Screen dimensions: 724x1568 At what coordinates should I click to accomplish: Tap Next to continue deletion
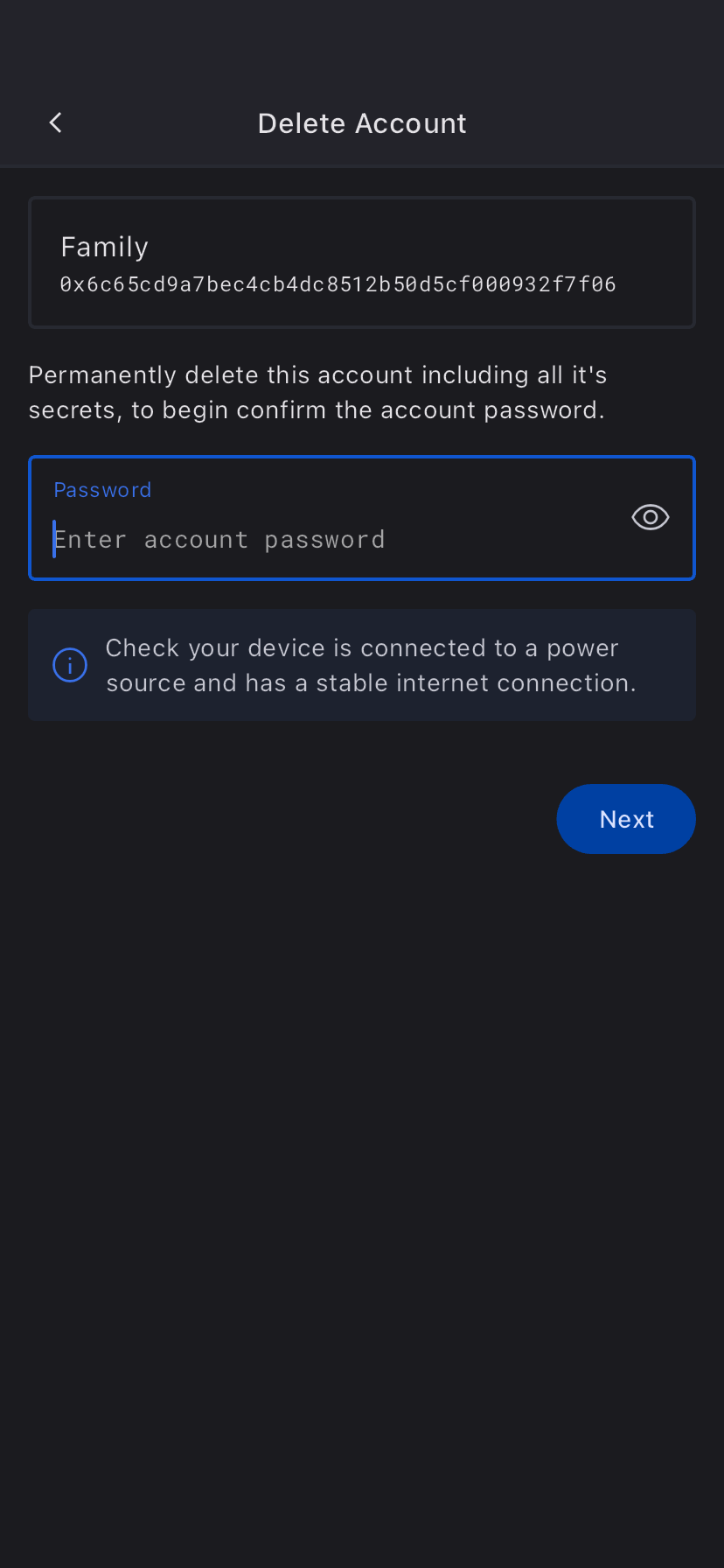(626, 819)
